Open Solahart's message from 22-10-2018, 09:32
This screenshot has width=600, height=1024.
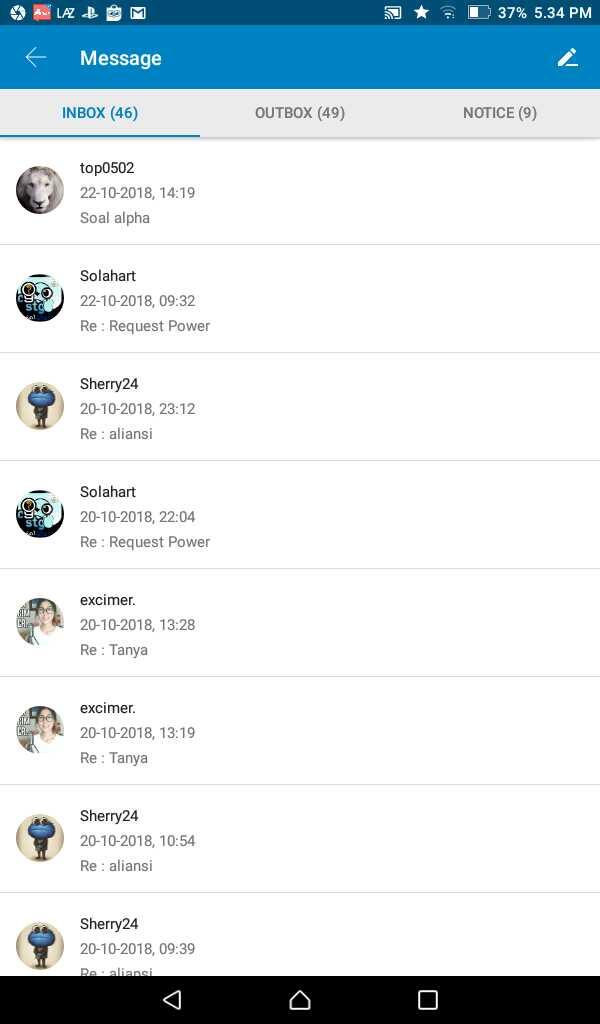[x=300, y=300]
